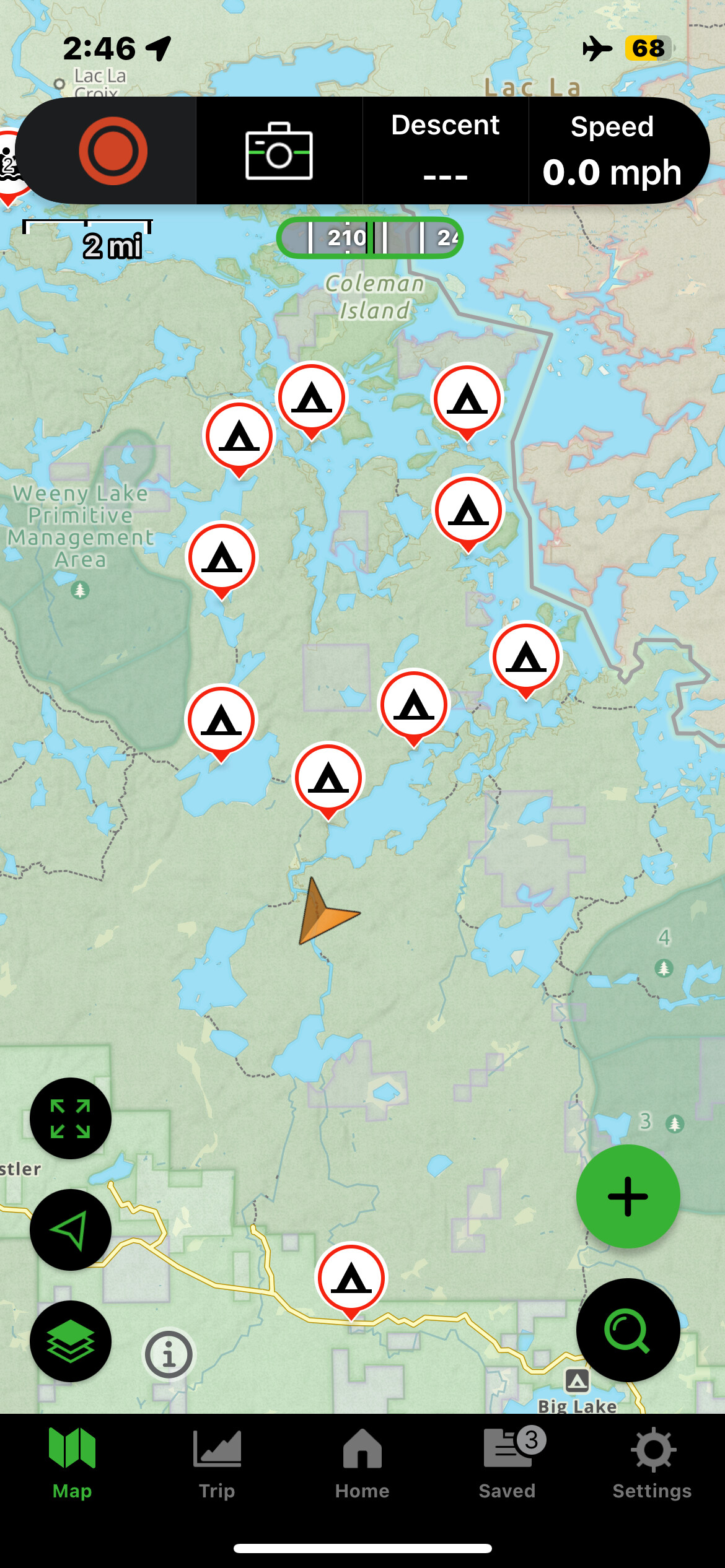
Task: Open the campsite marker below Coleman Island
Action: pos(312,397)
